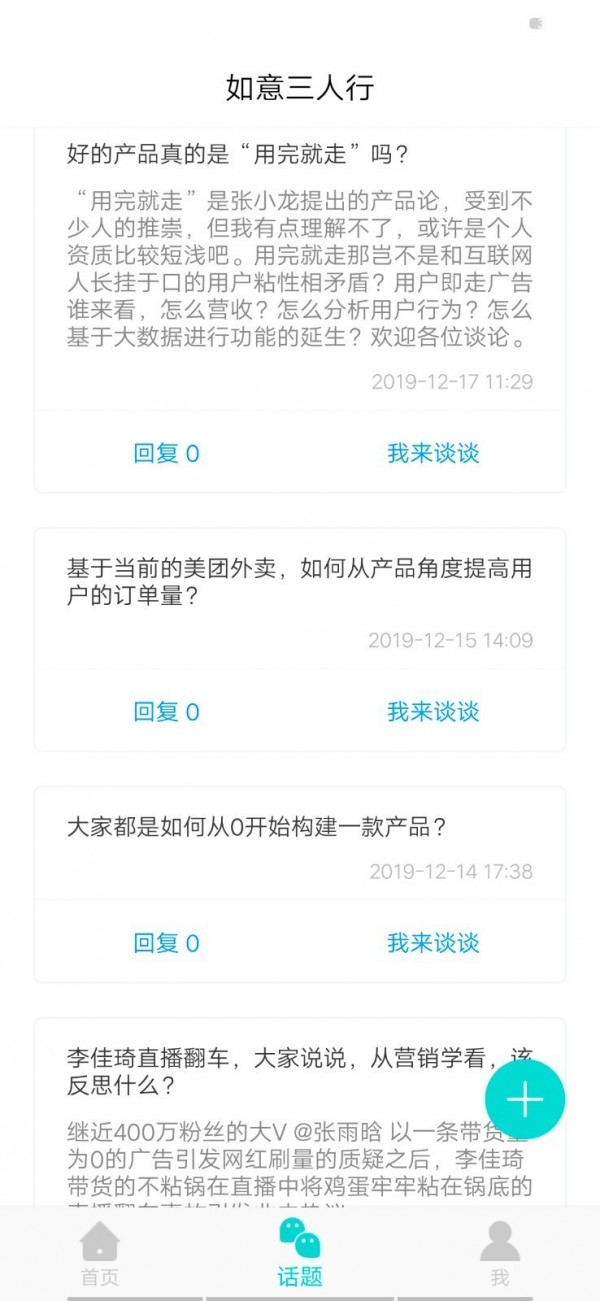Tap 我来谈谈 on the 美团外卖 topic
The image size is (600, 1301).
point(433,712)
